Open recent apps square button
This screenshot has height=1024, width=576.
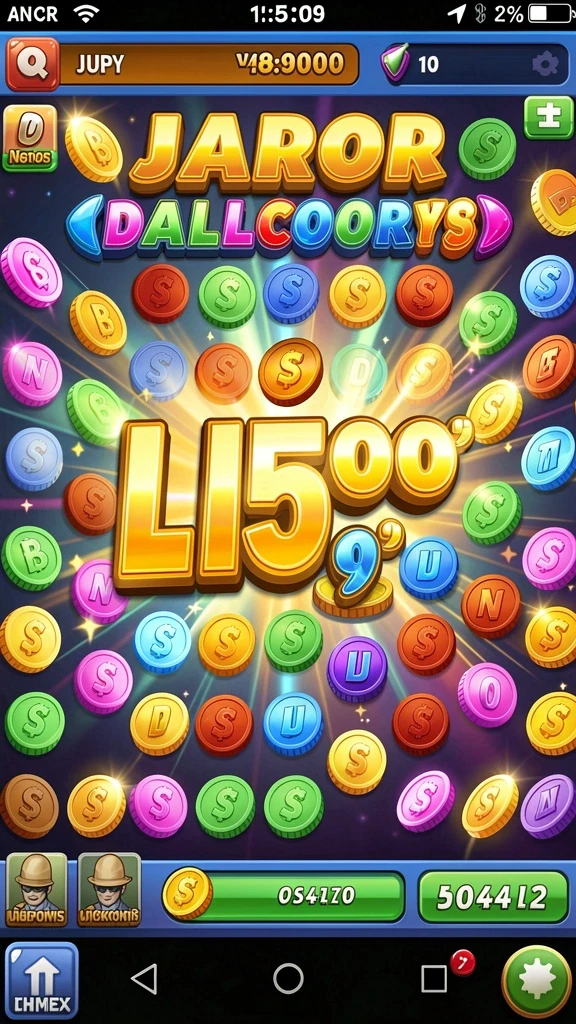[x=434, y=979]
